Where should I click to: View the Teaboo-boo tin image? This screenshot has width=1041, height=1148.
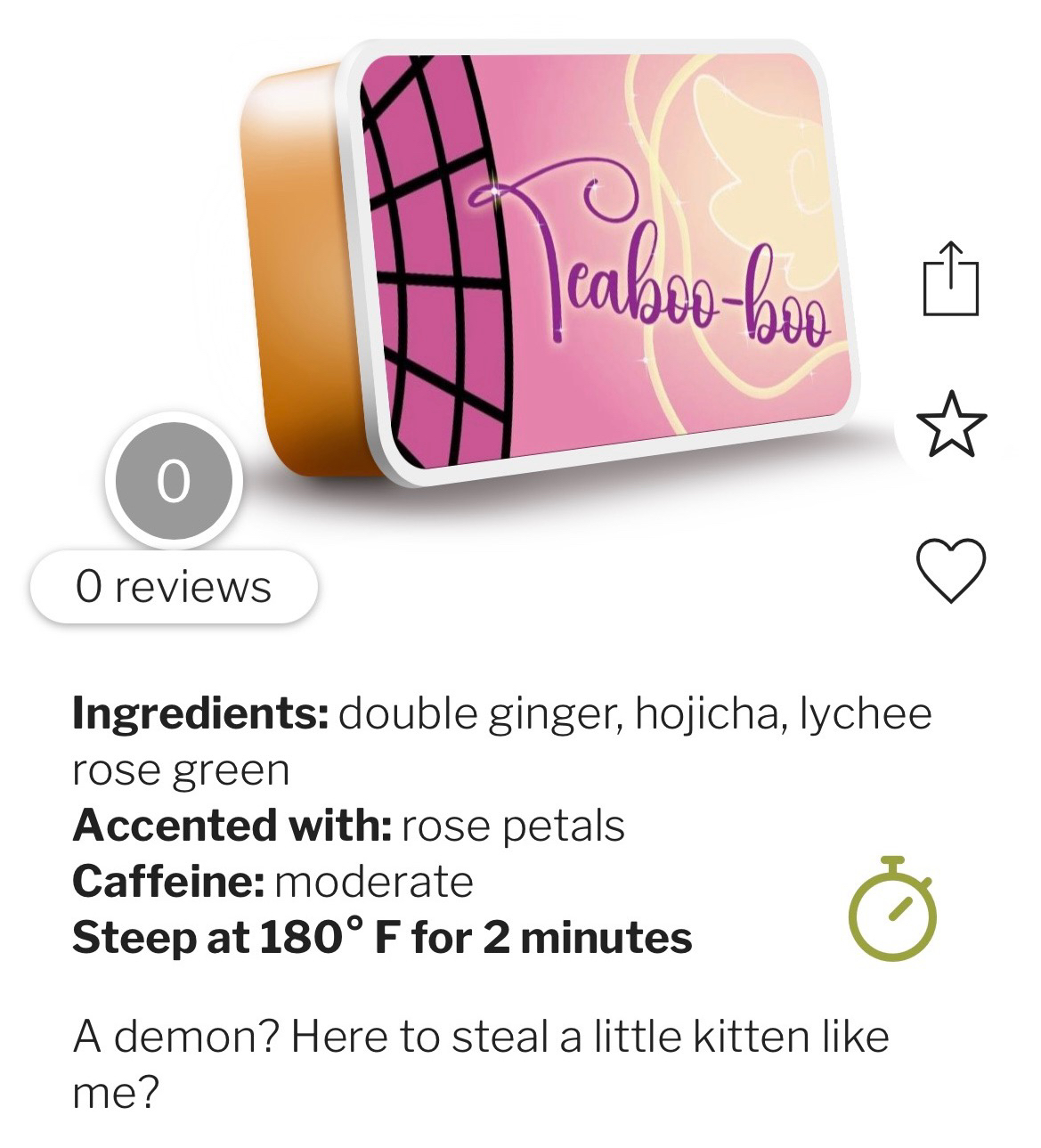tap(570, 267)
